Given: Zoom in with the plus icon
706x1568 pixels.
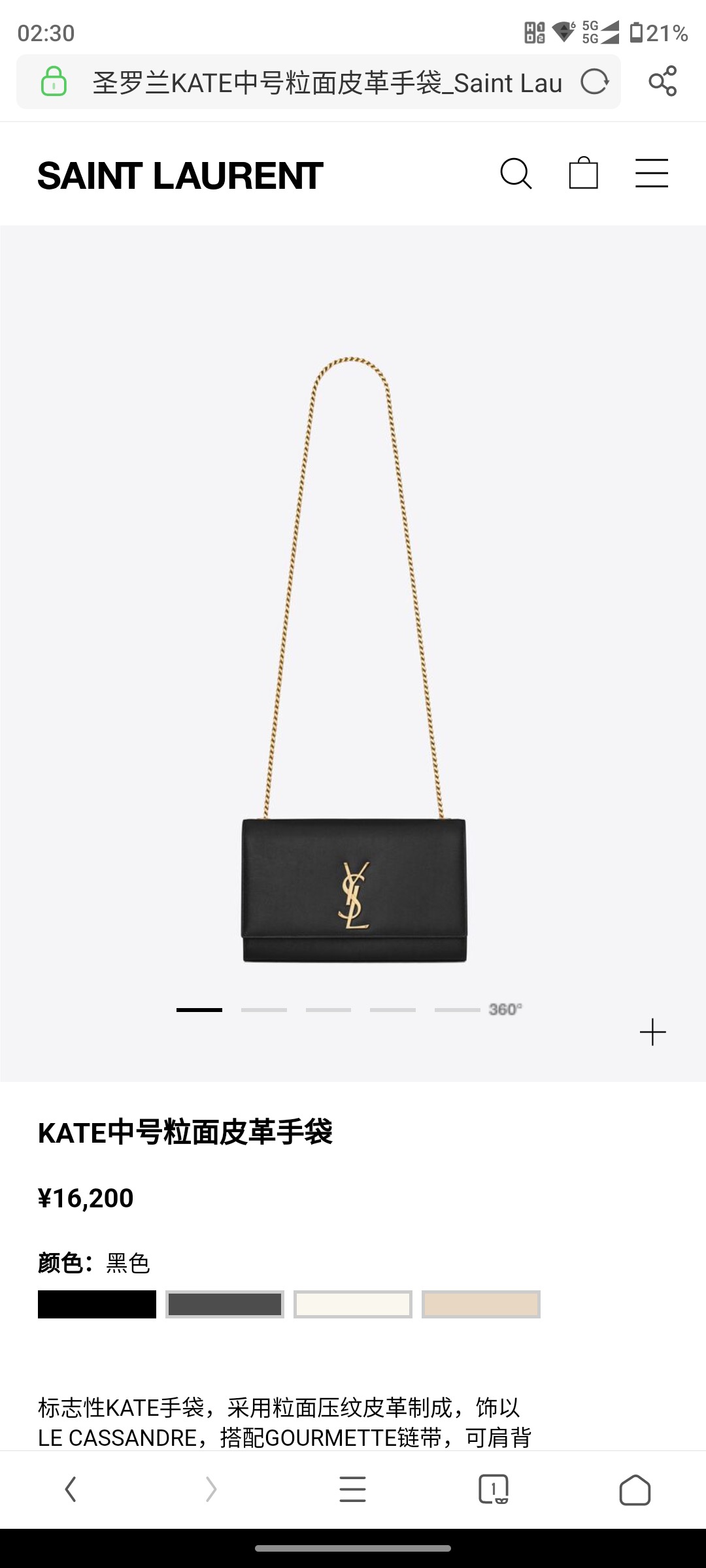Looking at the screenshot, I should coord(652,1032).
